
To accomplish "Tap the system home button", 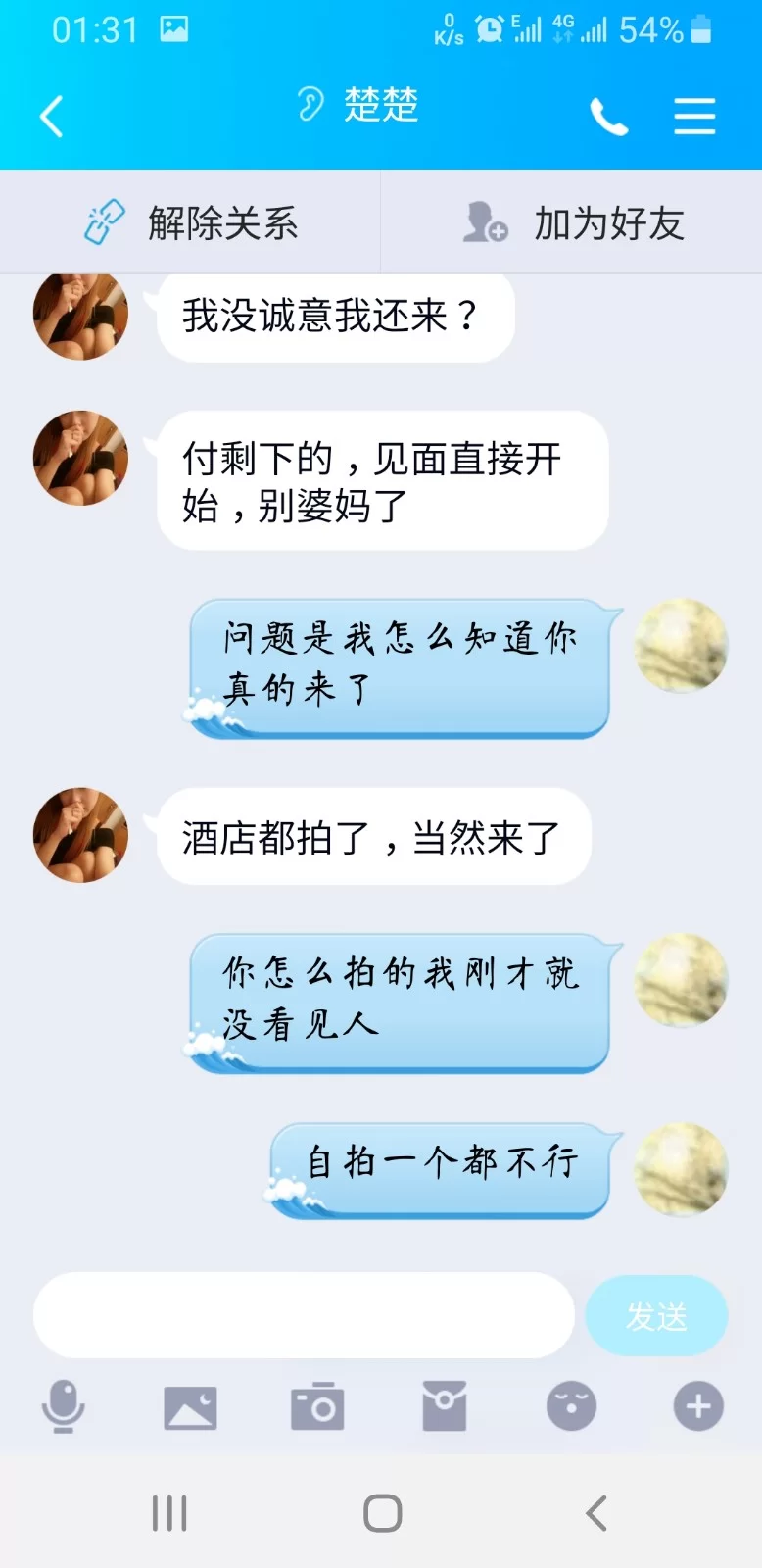I will click(382, 1513).
